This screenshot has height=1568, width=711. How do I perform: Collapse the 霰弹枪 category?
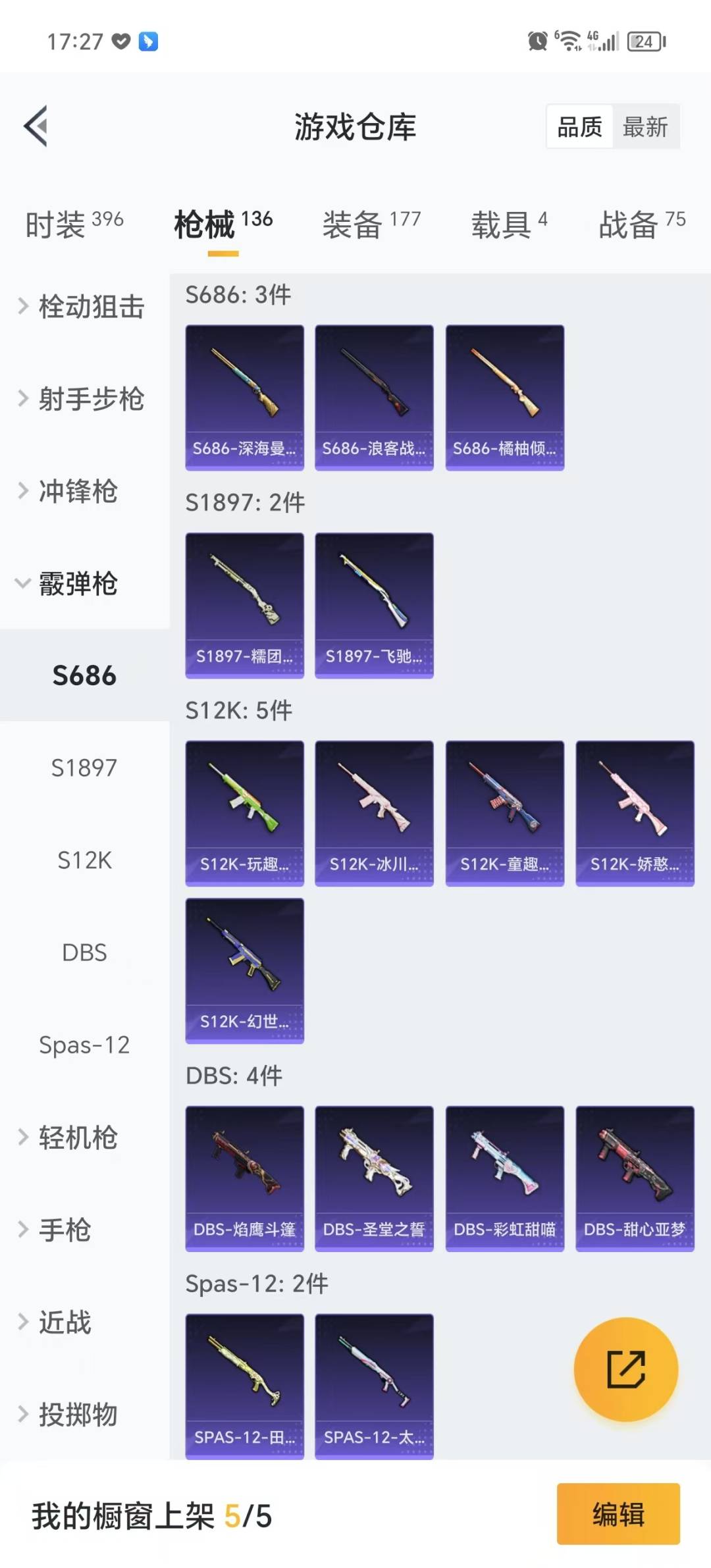coord(69,583)
